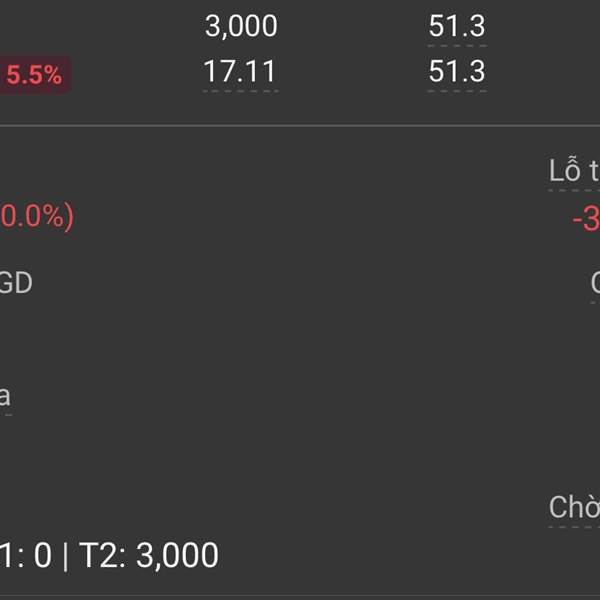Tap the underlined 17.11 value

click(x=240, y=72)
